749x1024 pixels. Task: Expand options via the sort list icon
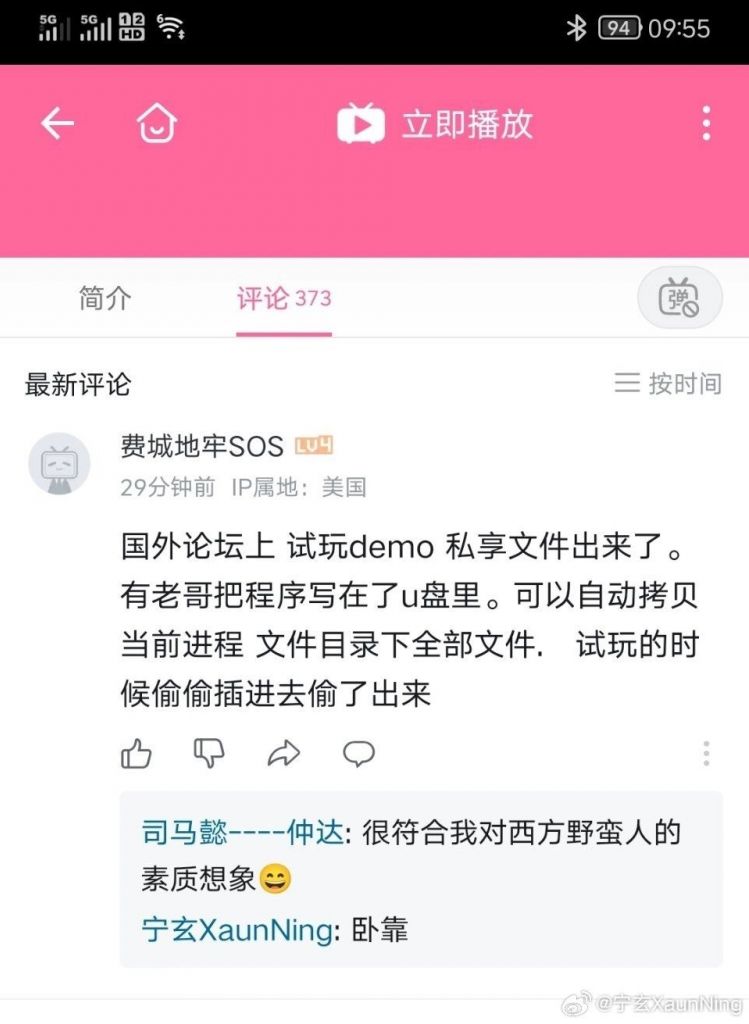click(628, 384)
